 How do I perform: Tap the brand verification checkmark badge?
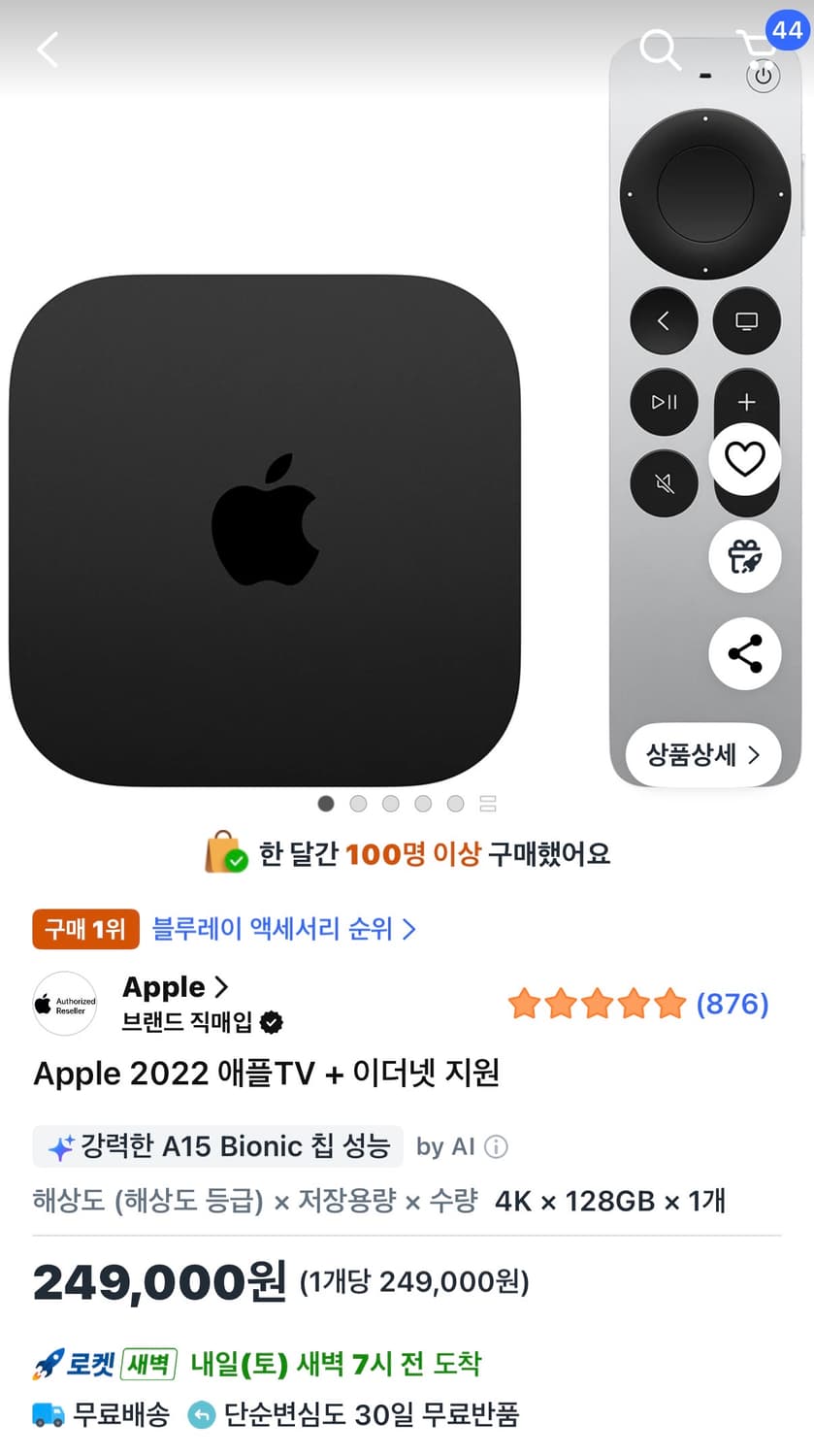271,1022
